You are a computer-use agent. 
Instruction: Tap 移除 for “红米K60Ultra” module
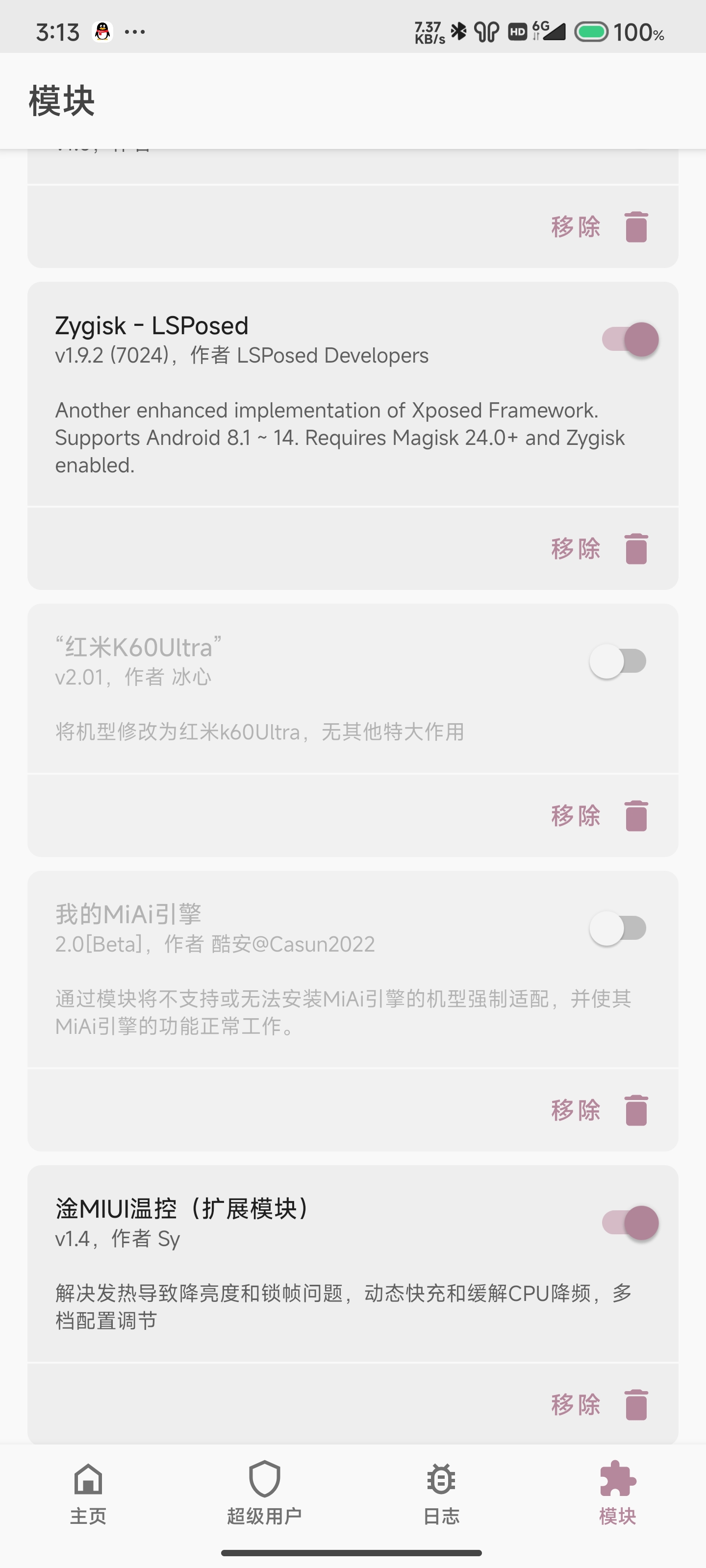pos(600,815)
